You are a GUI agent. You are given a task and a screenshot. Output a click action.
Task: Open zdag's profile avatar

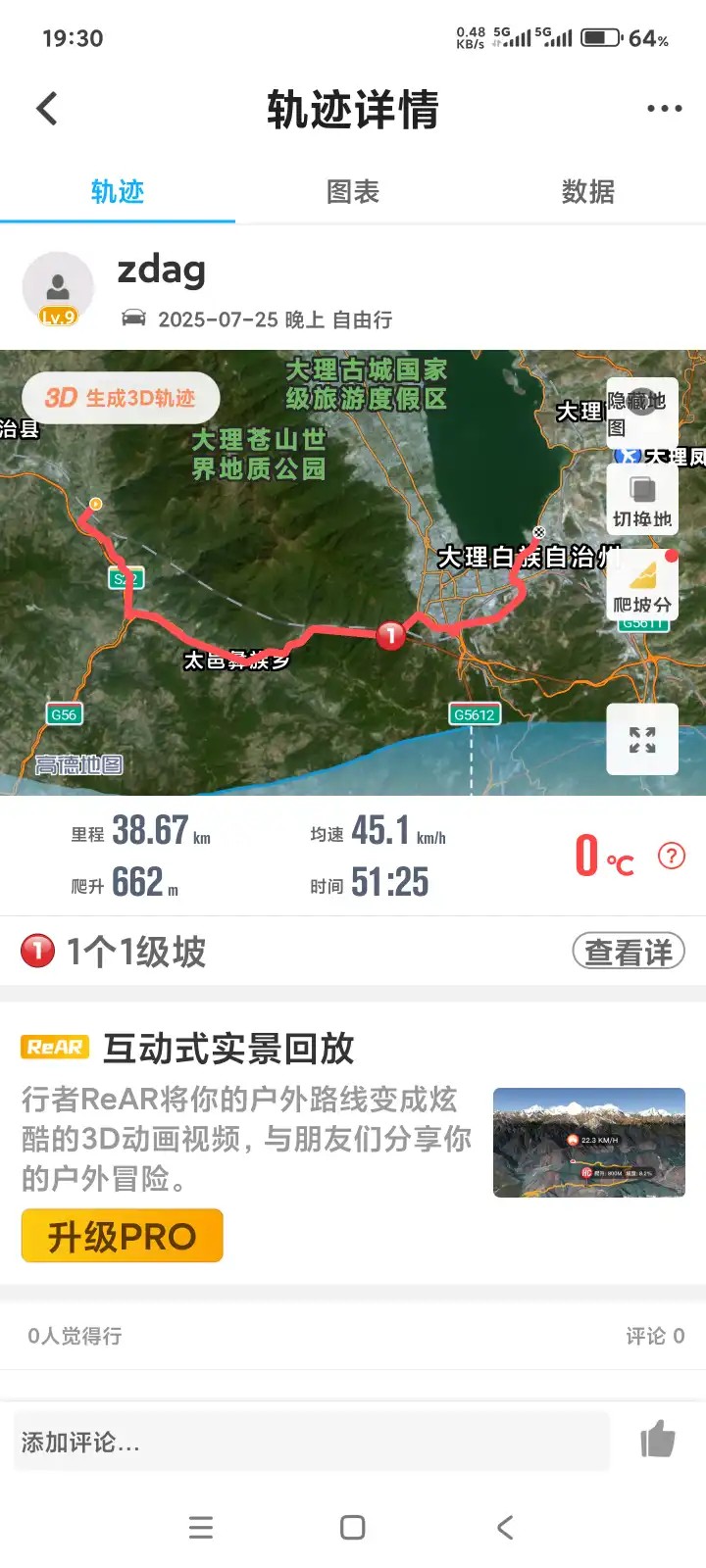[x=58, y=288]
